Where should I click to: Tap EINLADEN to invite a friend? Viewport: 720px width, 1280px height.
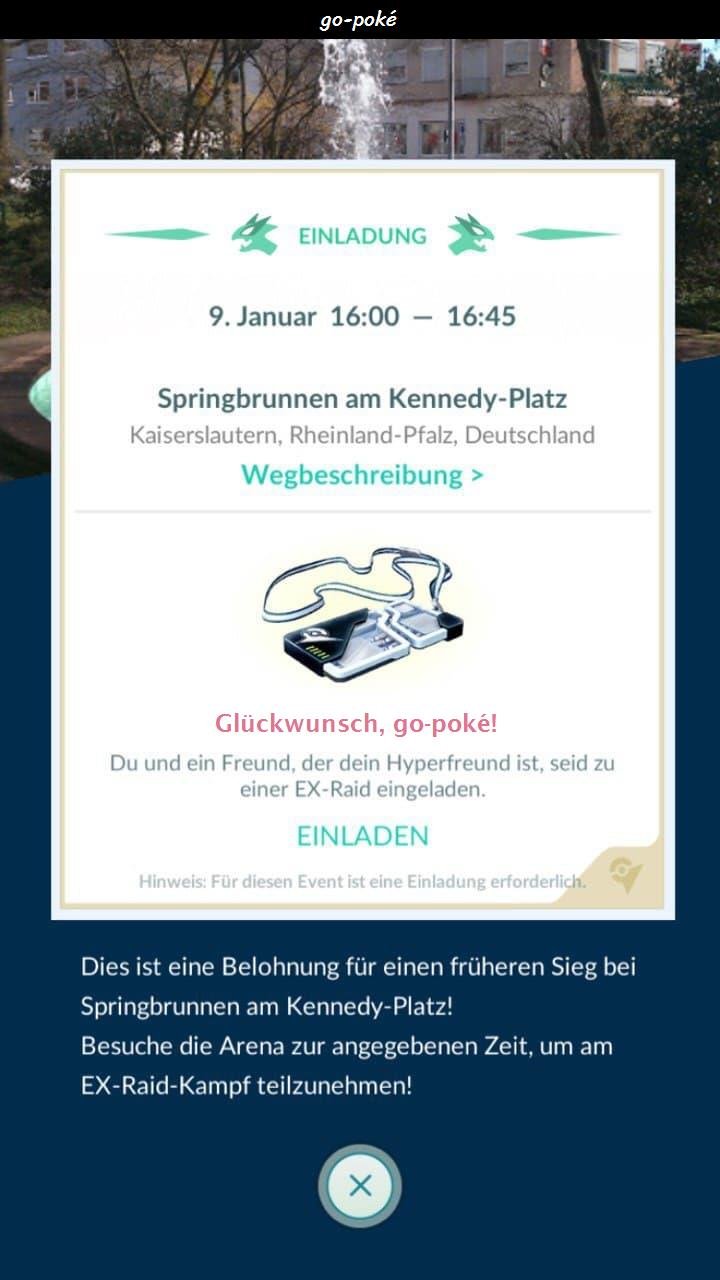tap(362, 836)
